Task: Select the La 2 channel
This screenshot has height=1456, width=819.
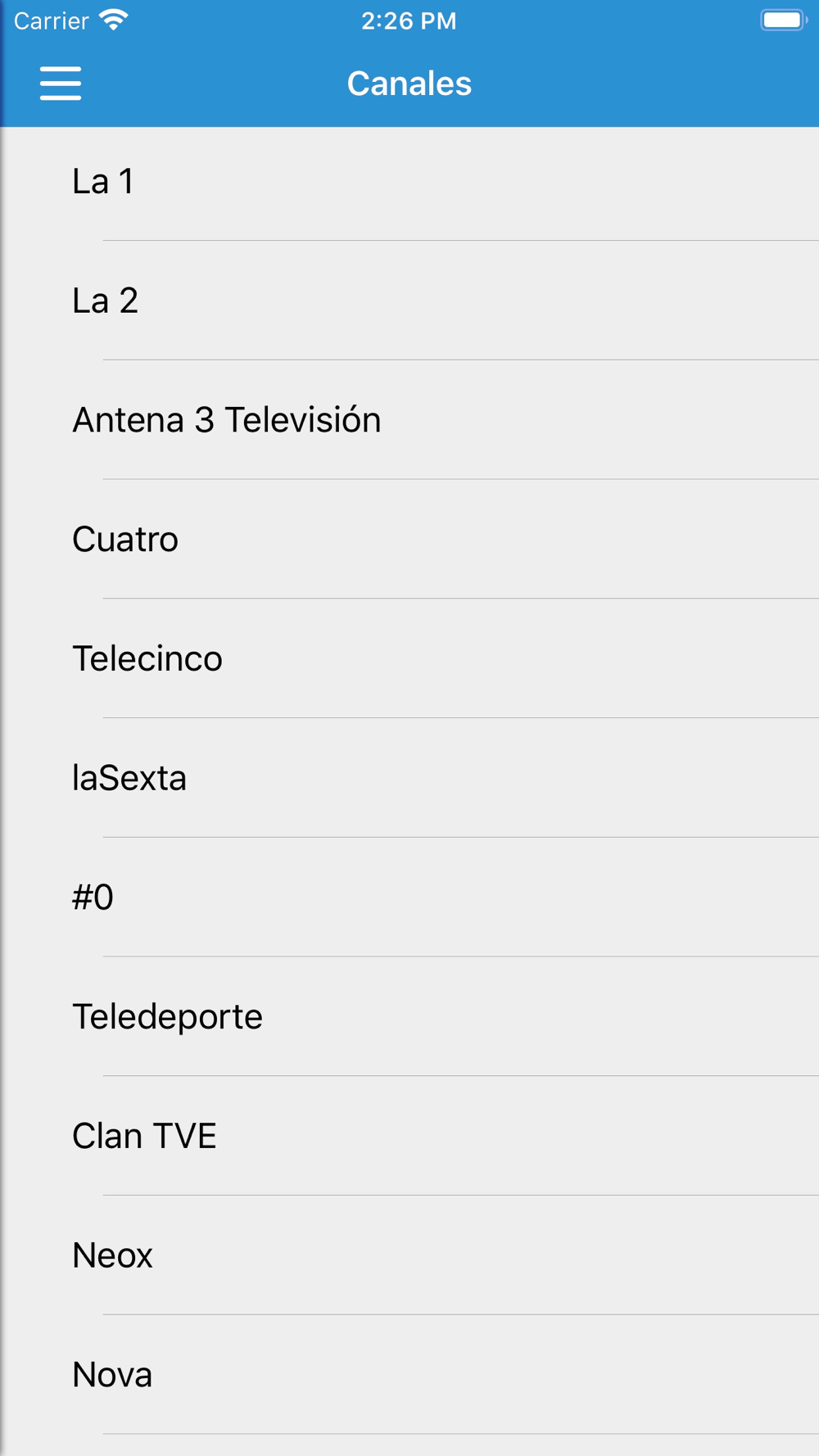Action: [x=409, y=301]
